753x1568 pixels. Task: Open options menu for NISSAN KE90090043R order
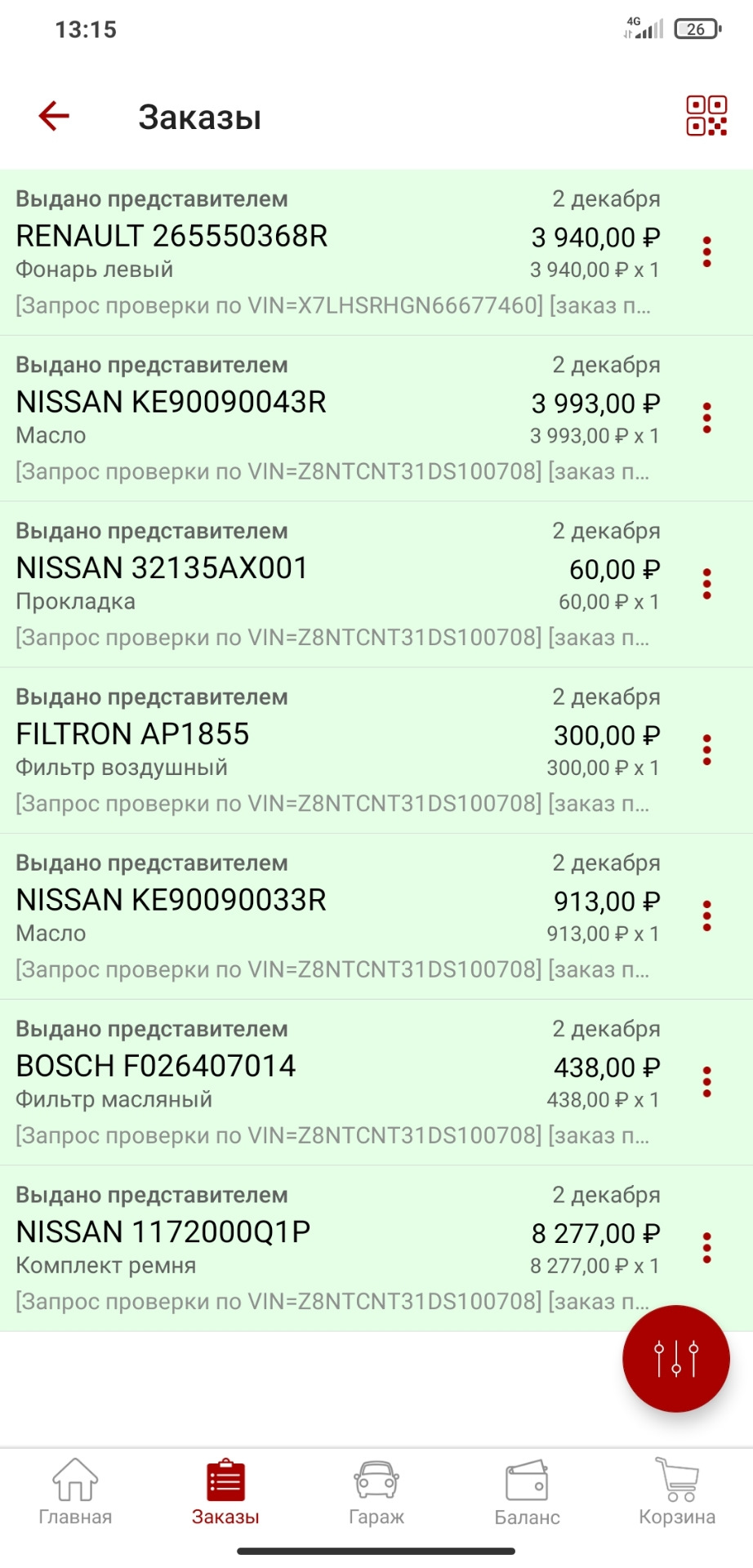pos(706,417)
